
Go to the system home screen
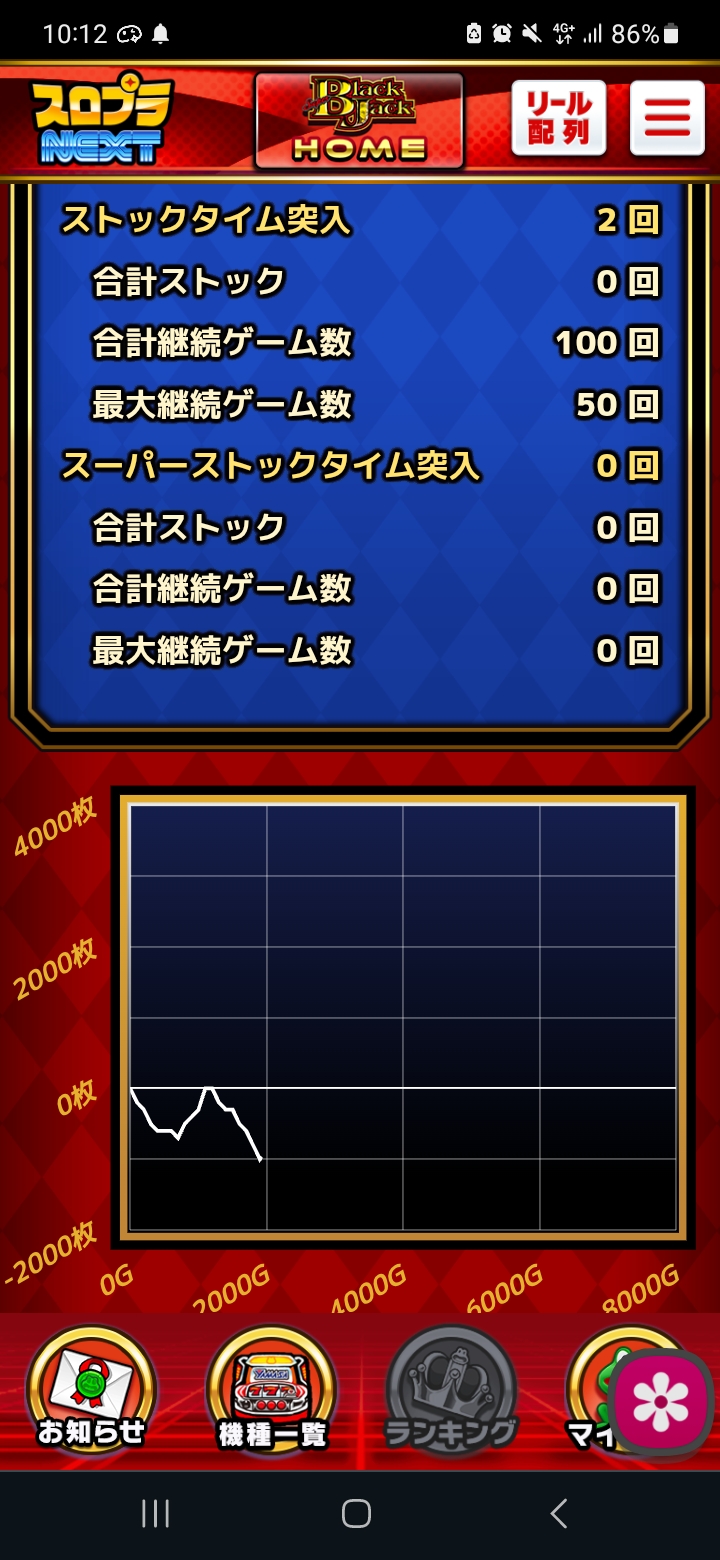coord(357,1513)
